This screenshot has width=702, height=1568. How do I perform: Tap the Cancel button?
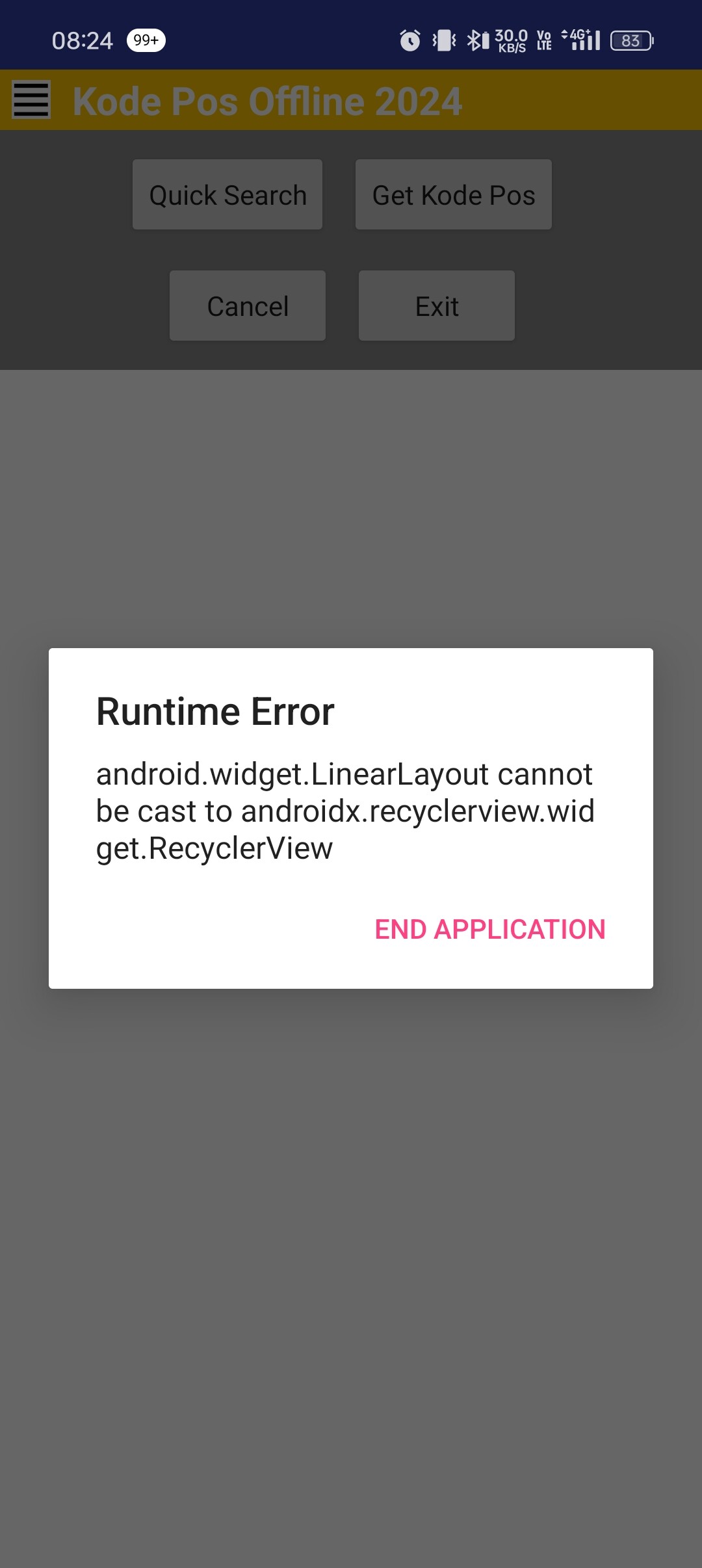point(247,306)
